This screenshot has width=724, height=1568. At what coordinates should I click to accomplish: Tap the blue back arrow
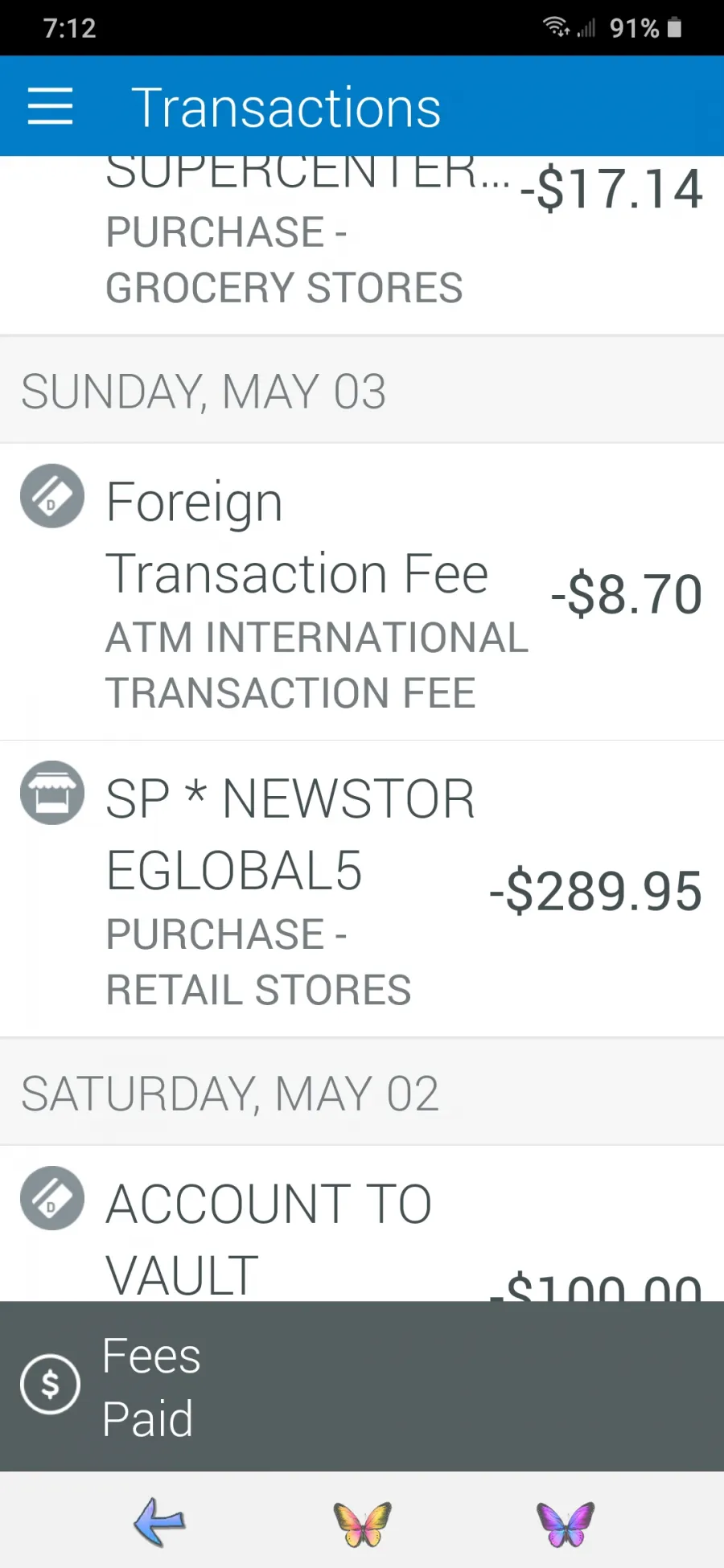[159, 1522]
